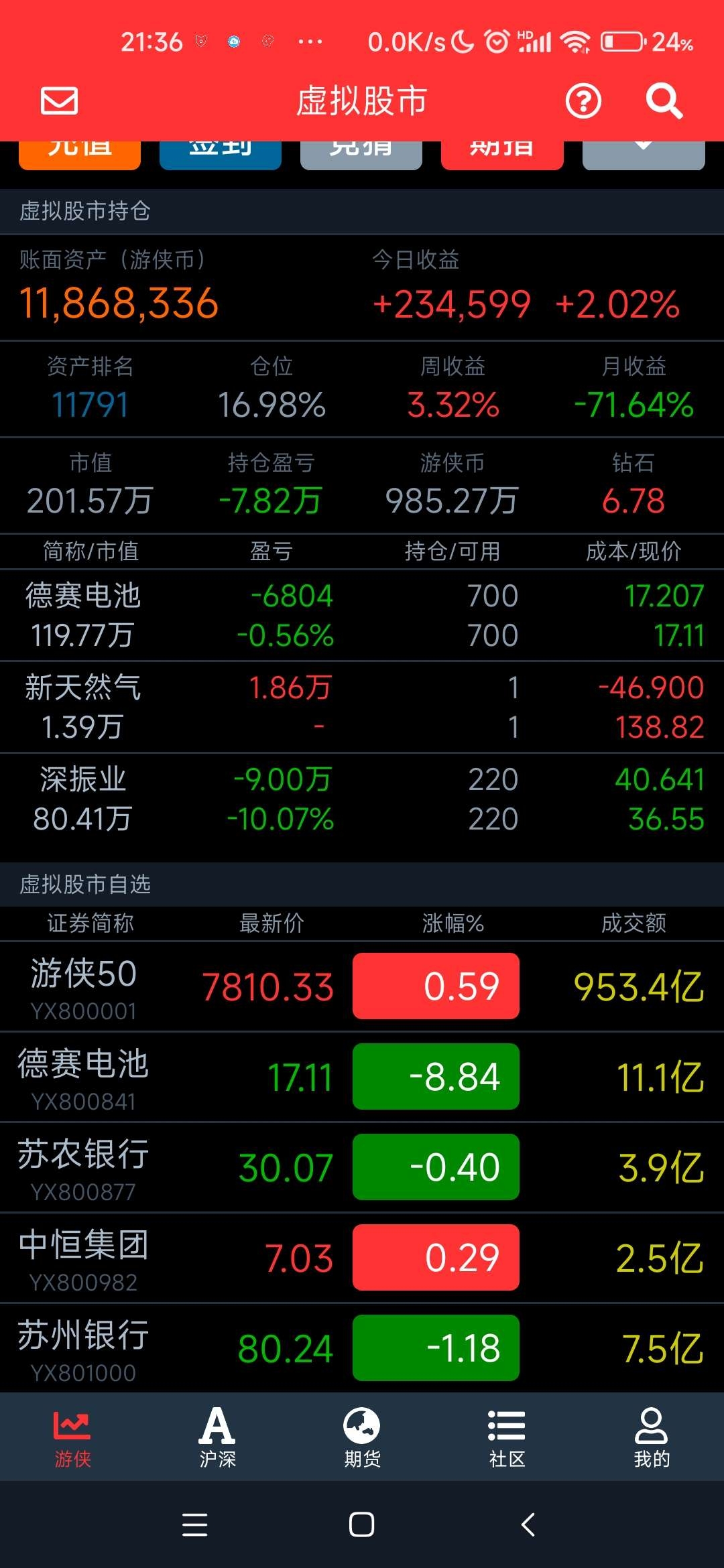The width and height of the screenshot is (724, 1568).
Task: Select the 游侠 bottom tab
Action: click(x=72, y=1437)
